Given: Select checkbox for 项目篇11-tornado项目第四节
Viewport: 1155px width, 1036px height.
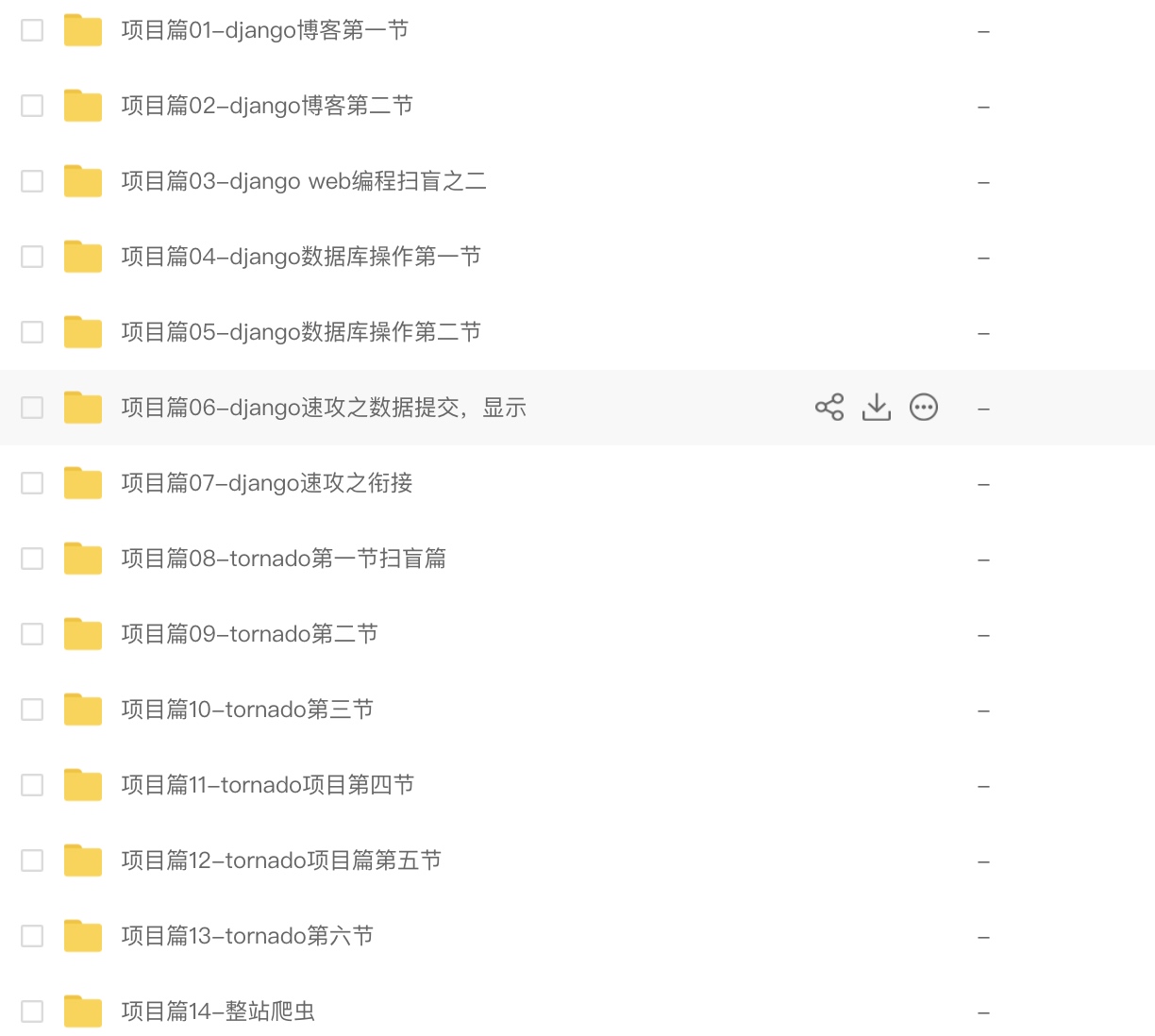Looking at the screenshot, I should 32,785.
